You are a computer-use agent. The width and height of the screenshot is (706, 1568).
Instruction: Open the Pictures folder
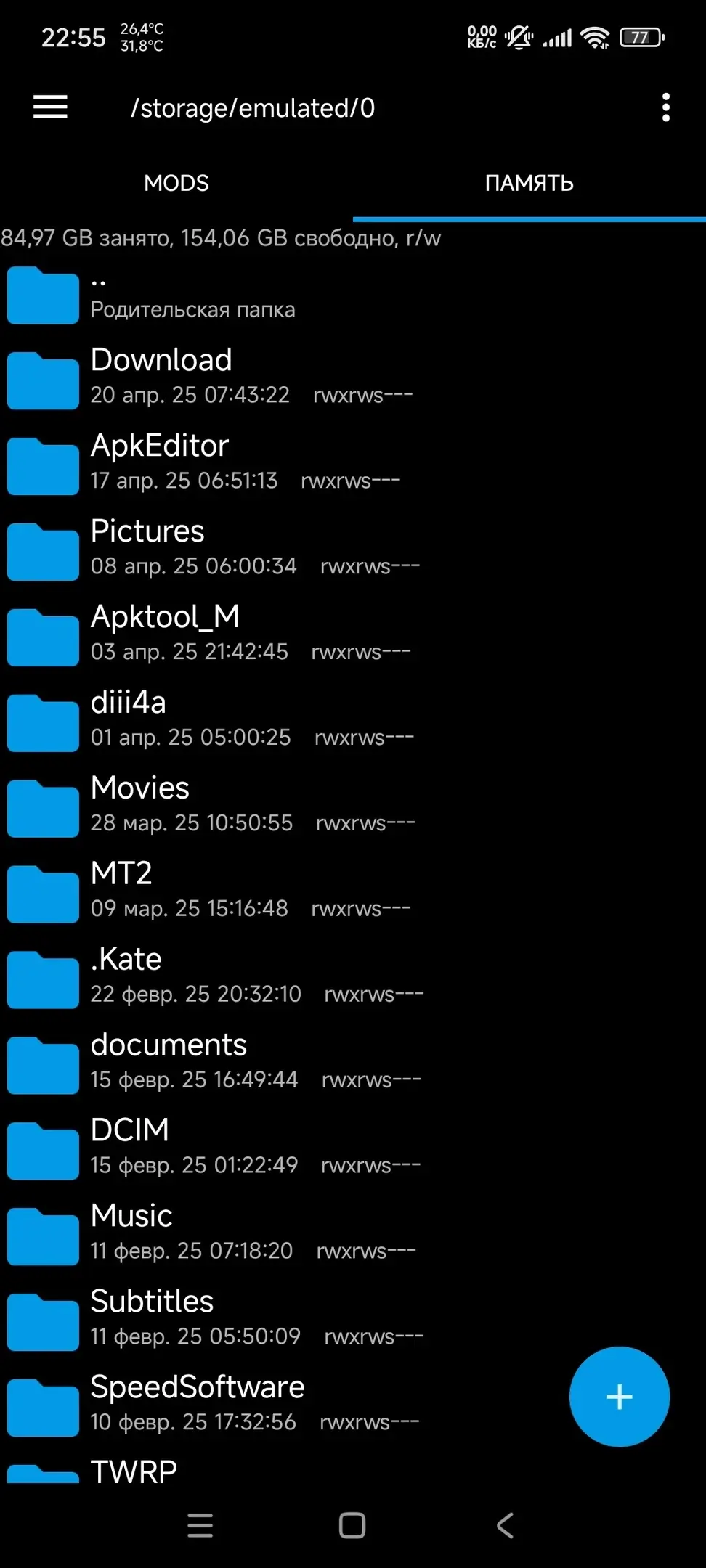353,549
